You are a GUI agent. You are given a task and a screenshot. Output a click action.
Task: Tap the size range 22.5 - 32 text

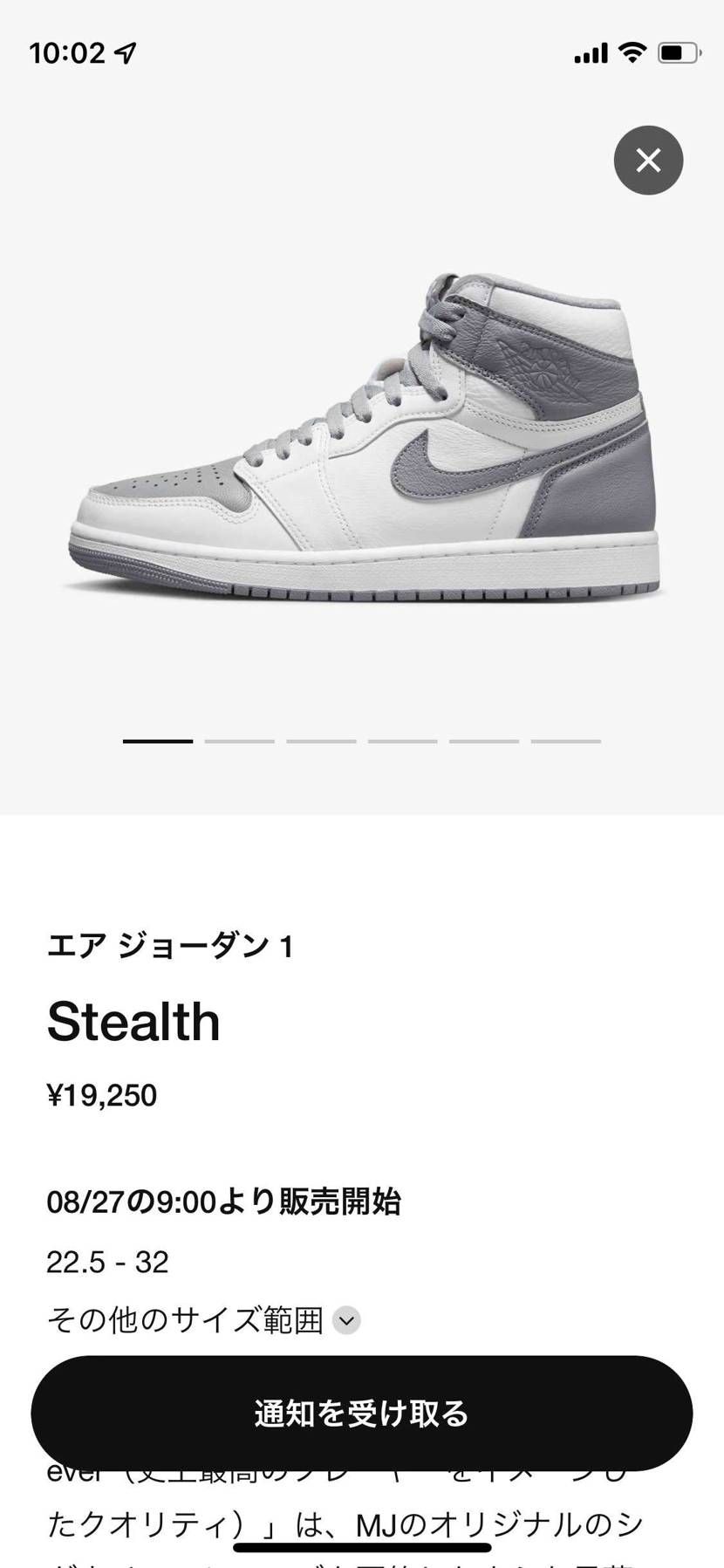click(x=107, y=1261)
